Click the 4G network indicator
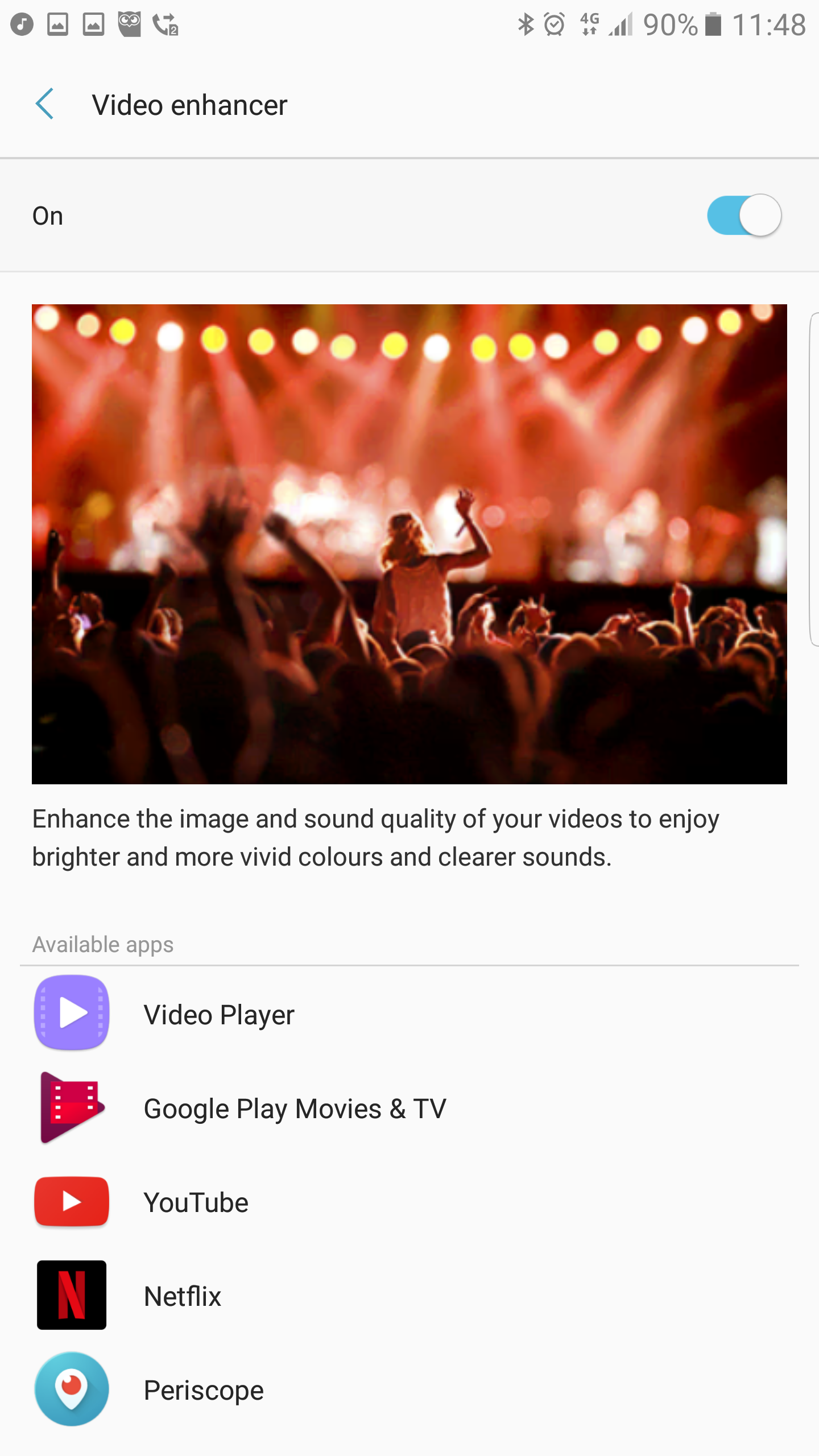The height and width of the screenshot is (1456, 819). click(x=589, y=24)
